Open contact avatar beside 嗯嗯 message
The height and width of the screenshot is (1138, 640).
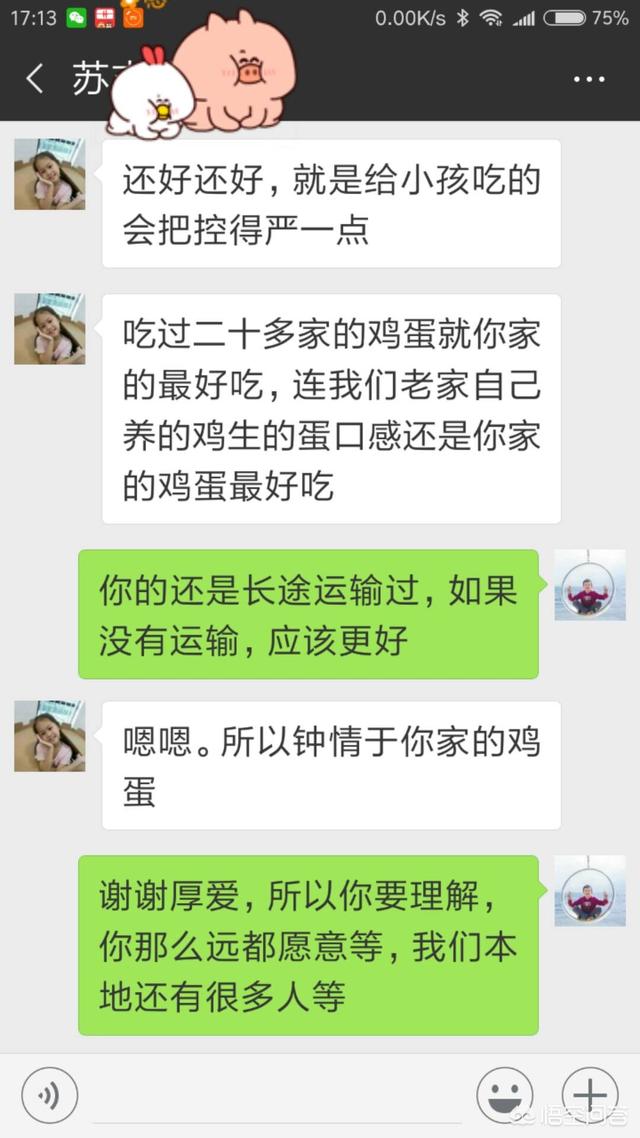[49, 736]
